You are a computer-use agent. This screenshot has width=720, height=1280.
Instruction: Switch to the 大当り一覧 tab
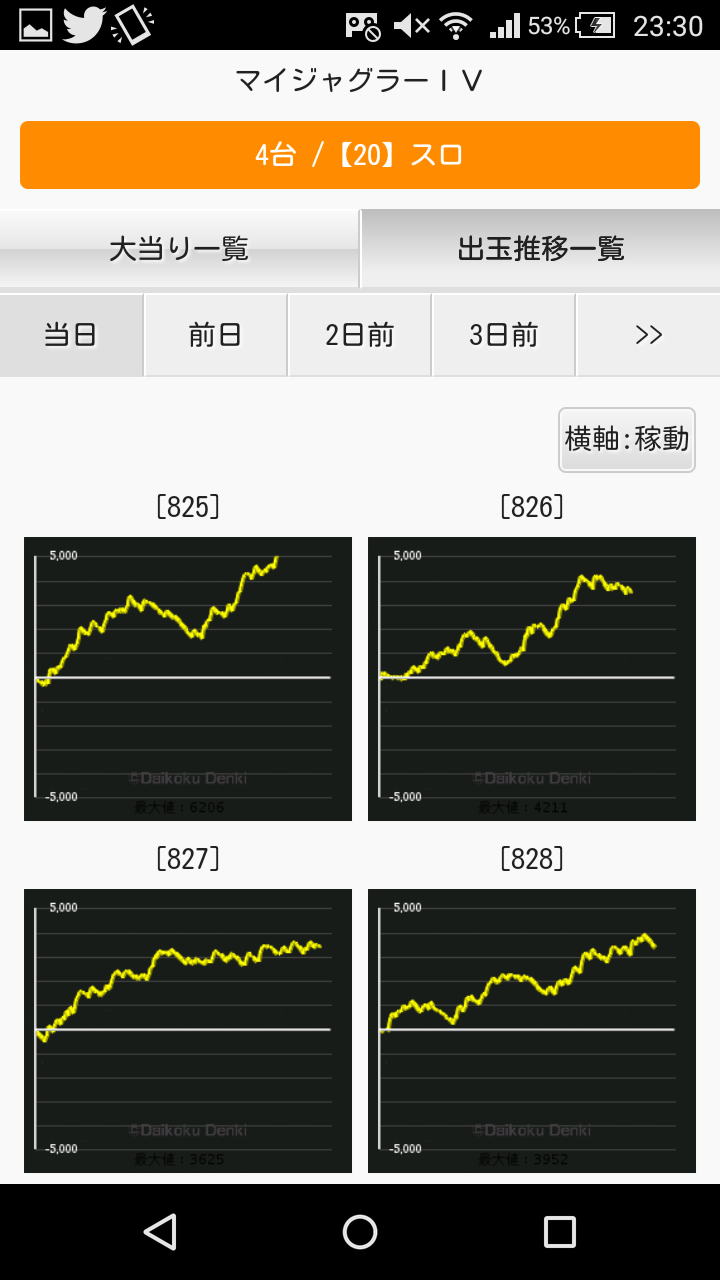(x=179, y=248)
